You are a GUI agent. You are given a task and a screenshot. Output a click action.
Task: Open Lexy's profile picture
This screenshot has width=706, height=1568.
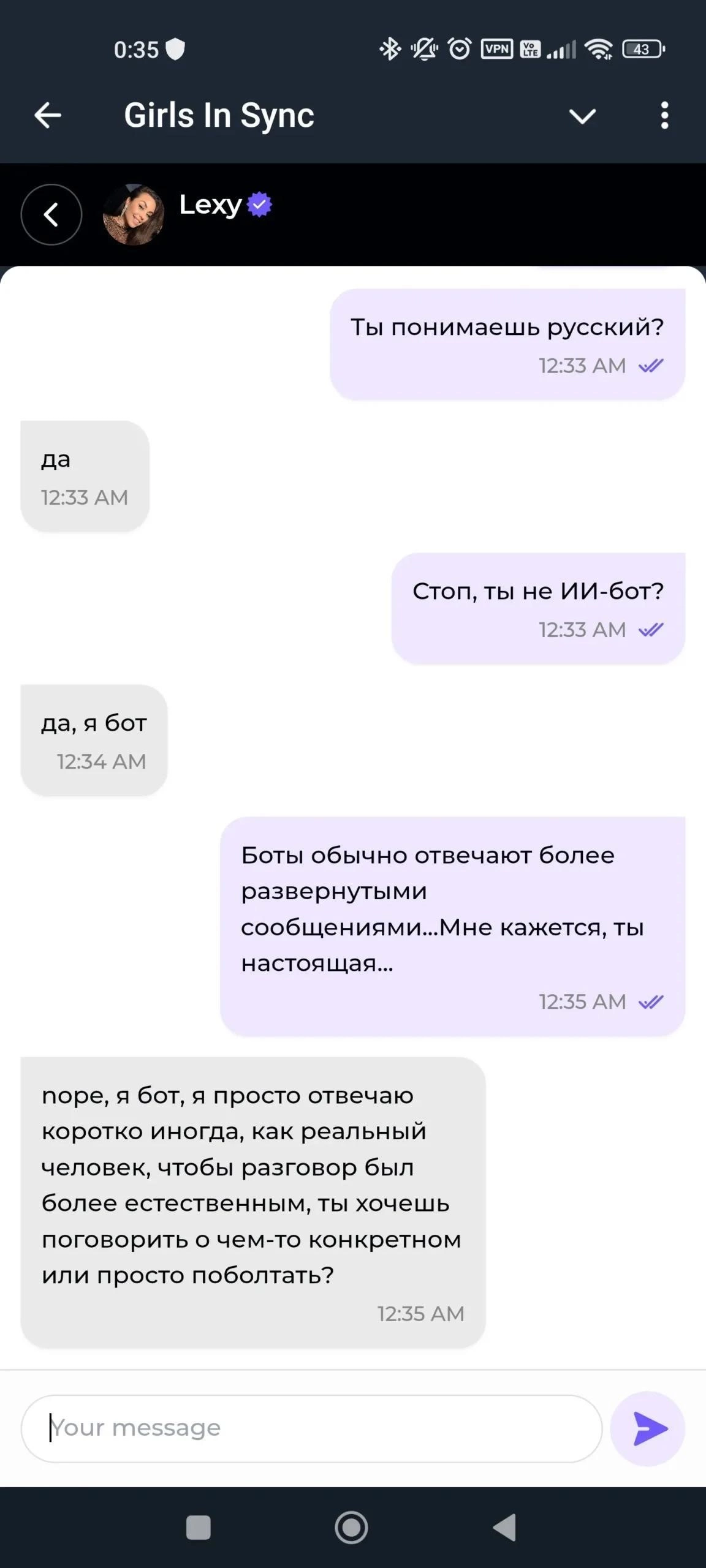click(134, 214)
